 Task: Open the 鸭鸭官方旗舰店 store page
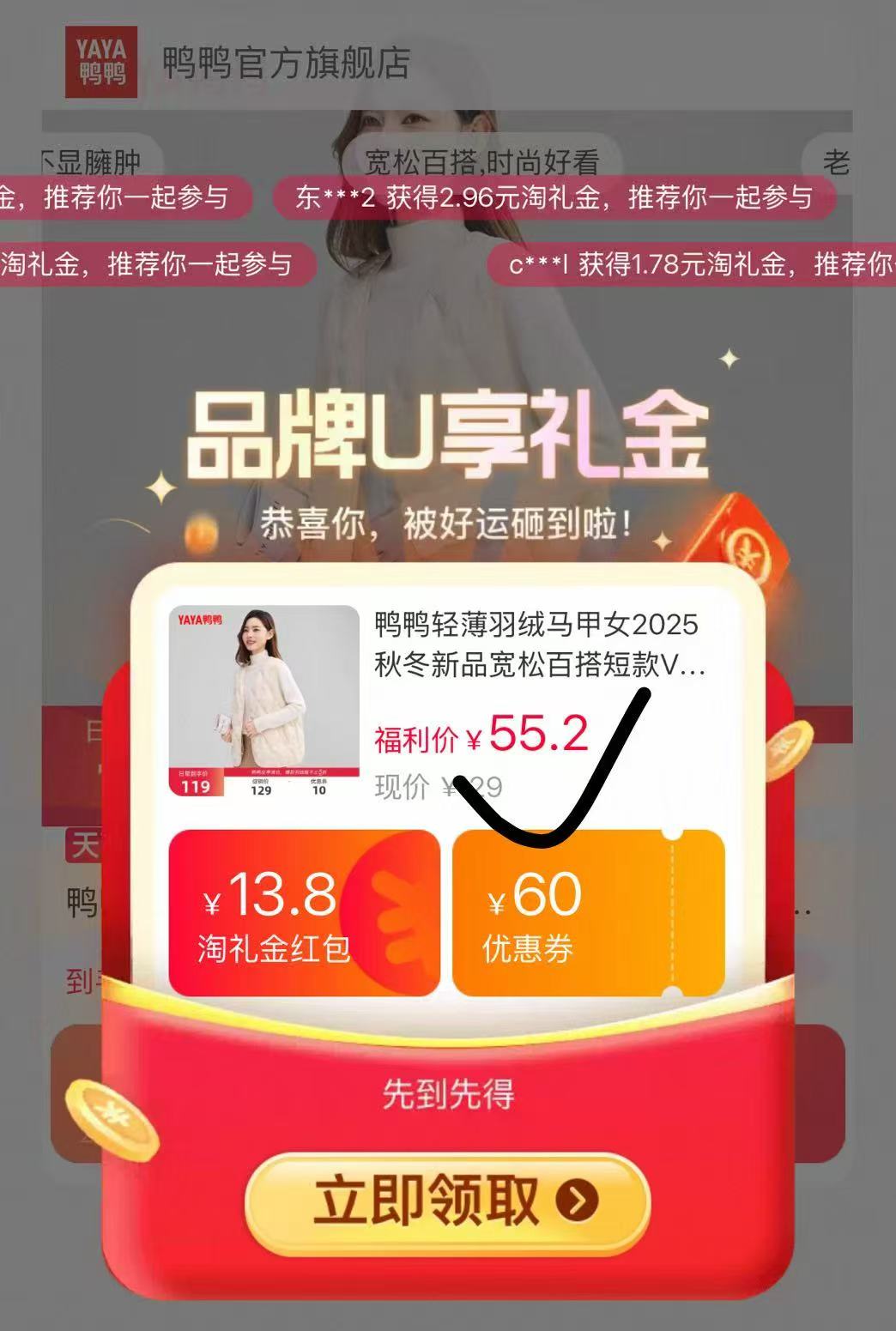284,60
